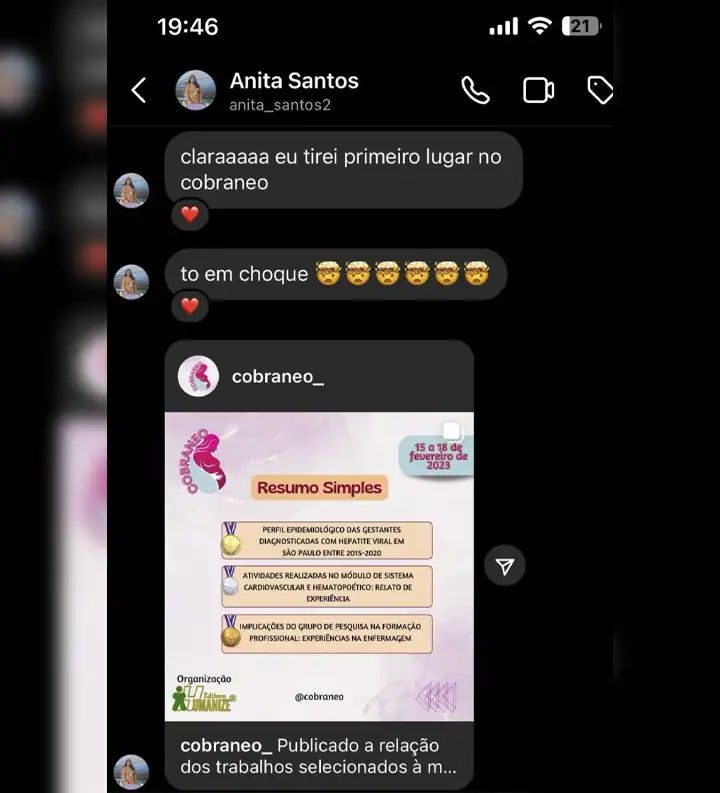Open the shared cobraneo_ post
This screenshot has width=720, height=793.
click(x=319, y=565)
